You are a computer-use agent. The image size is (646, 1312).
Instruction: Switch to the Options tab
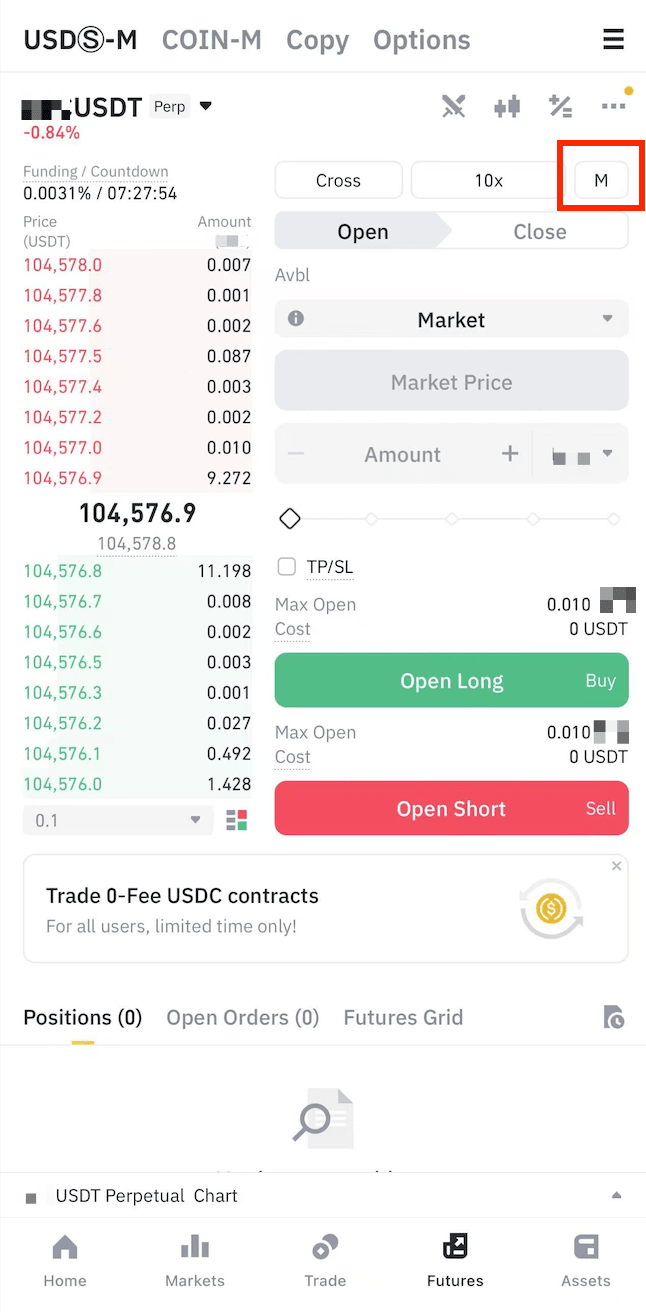pyautogui.click(x=421, y=40)
